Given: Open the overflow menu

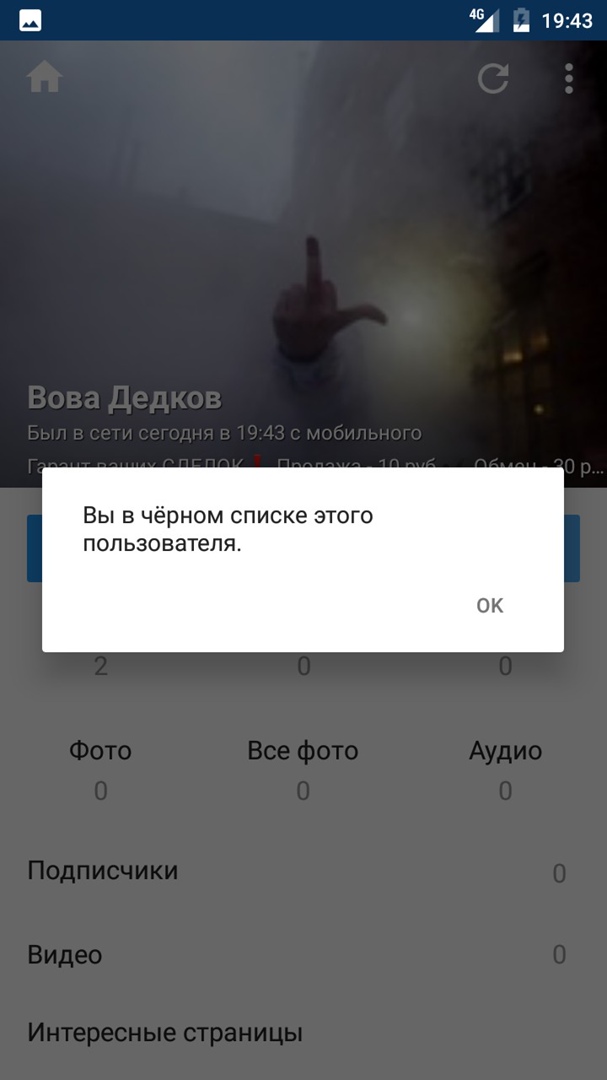Looking at the screenshot, I should pyautogui.click(x=568, y=78).
